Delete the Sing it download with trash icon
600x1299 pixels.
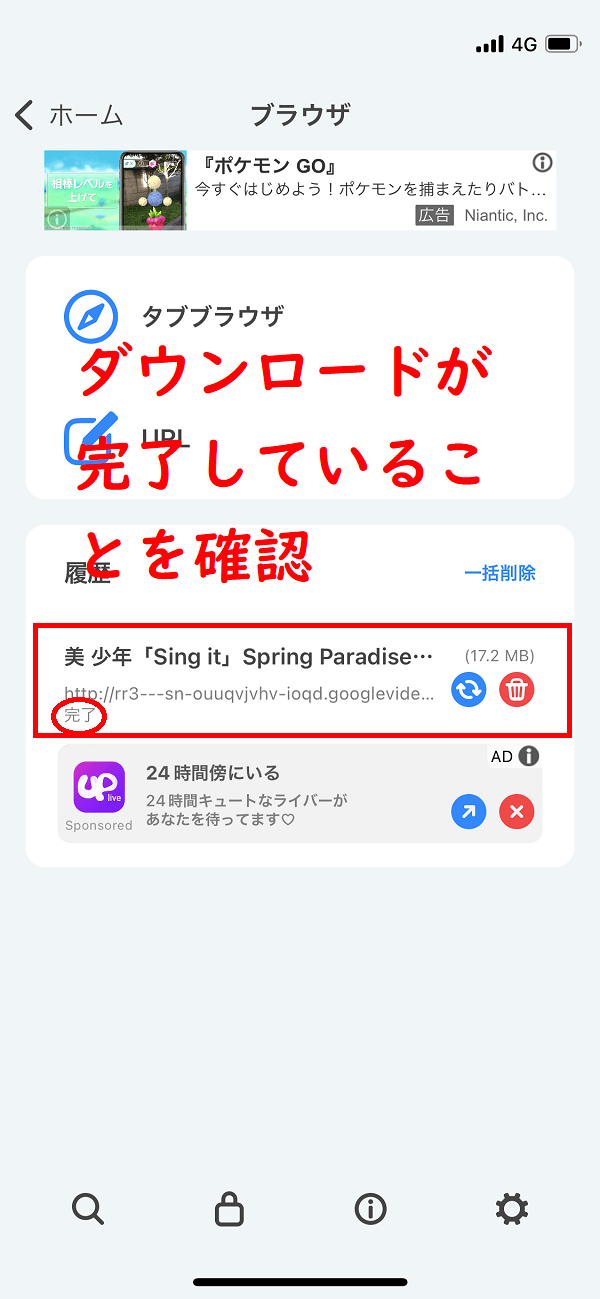[x=517, y=690]
